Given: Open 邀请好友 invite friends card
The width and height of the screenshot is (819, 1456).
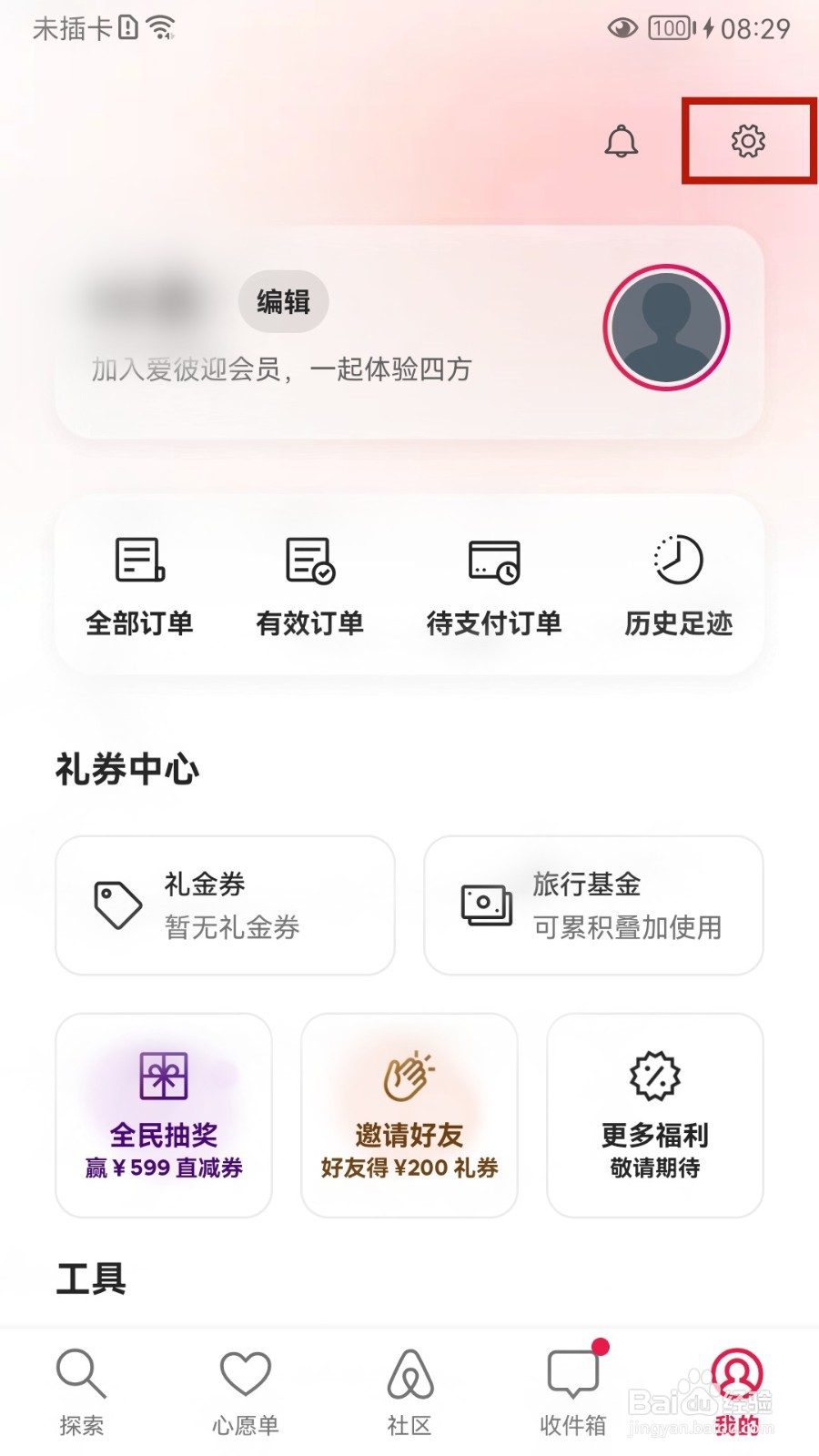Looking at the screenshot, I should click(x=409, y=1115).
